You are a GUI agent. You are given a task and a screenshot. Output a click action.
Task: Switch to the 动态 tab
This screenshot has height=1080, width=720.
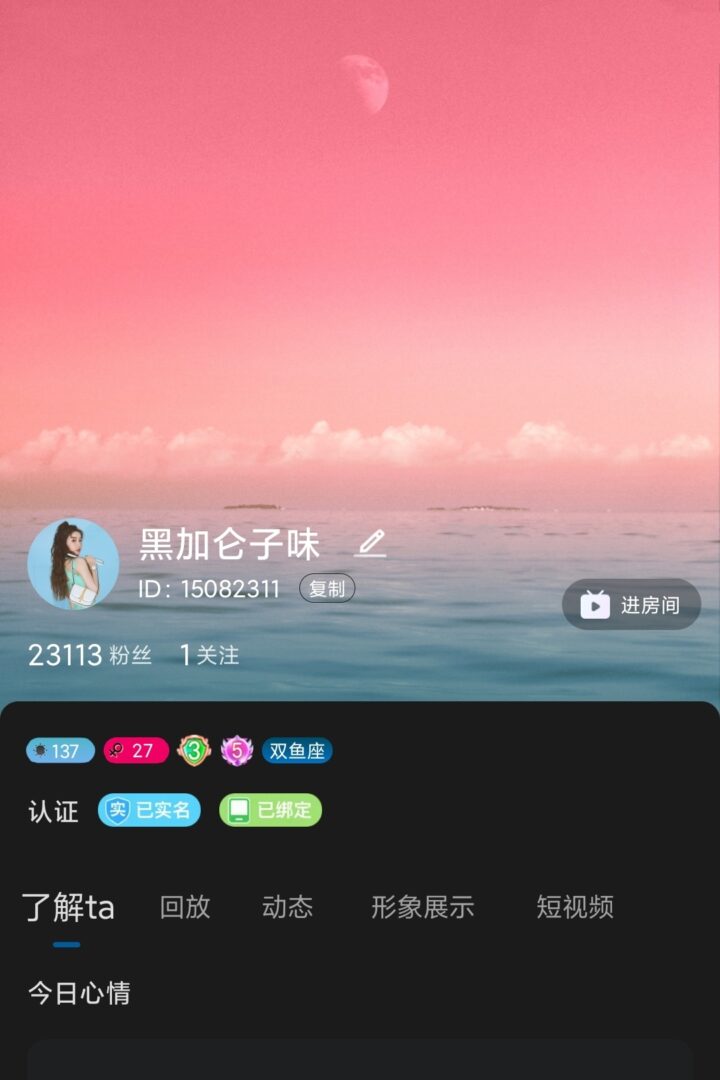287,907
